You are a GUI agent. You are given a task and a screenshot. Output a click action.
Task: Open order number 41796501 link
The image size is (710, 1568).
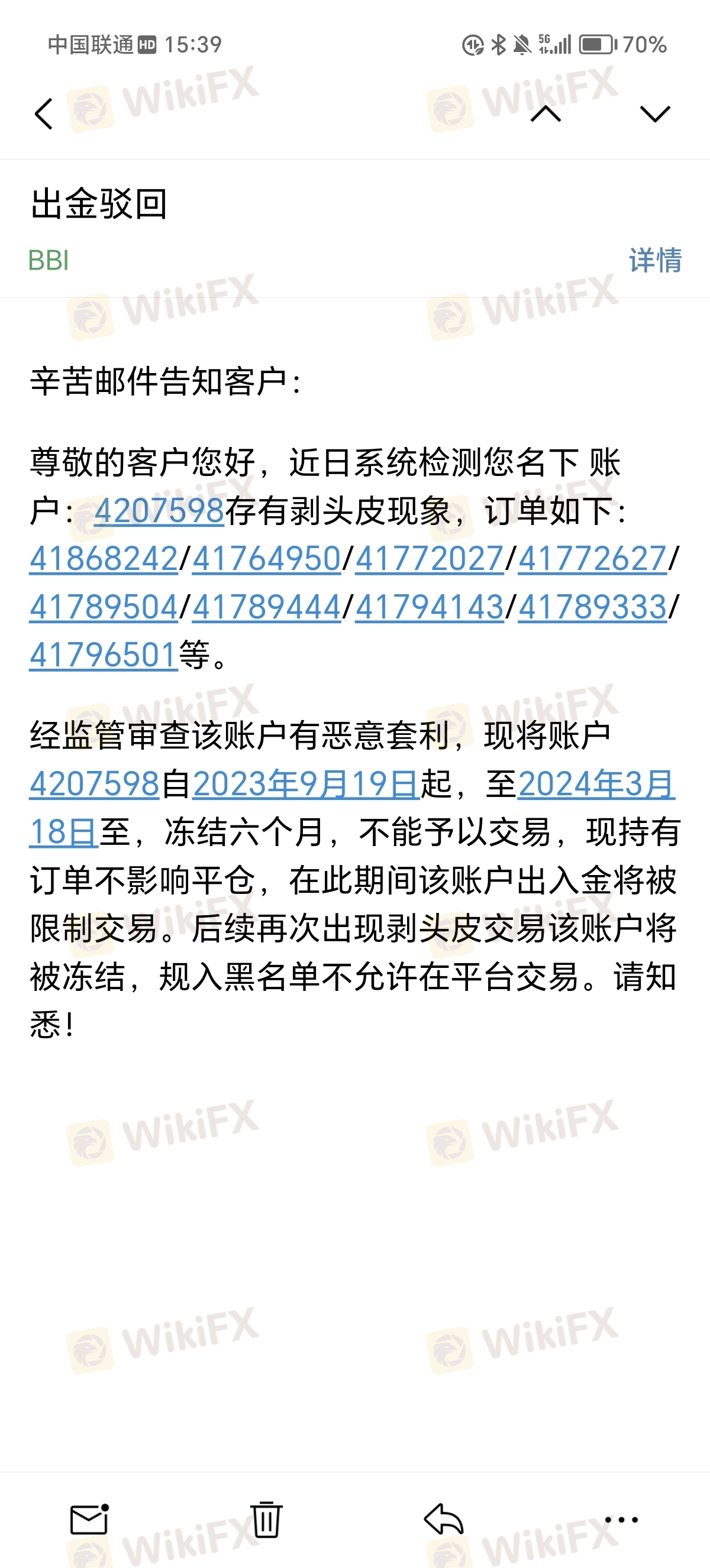(104, 655)
